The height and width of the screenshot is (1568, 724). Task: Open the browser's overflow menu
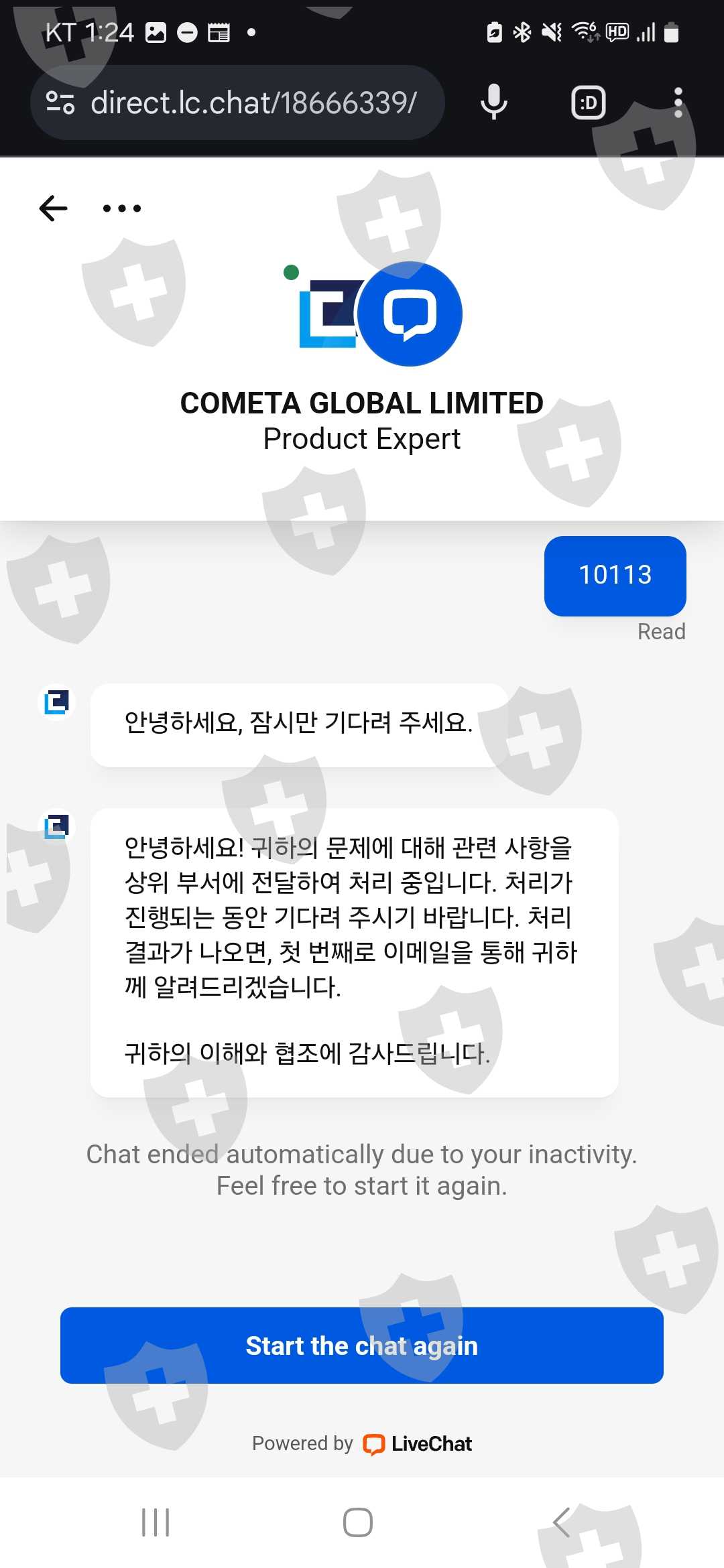pos(678,103)
